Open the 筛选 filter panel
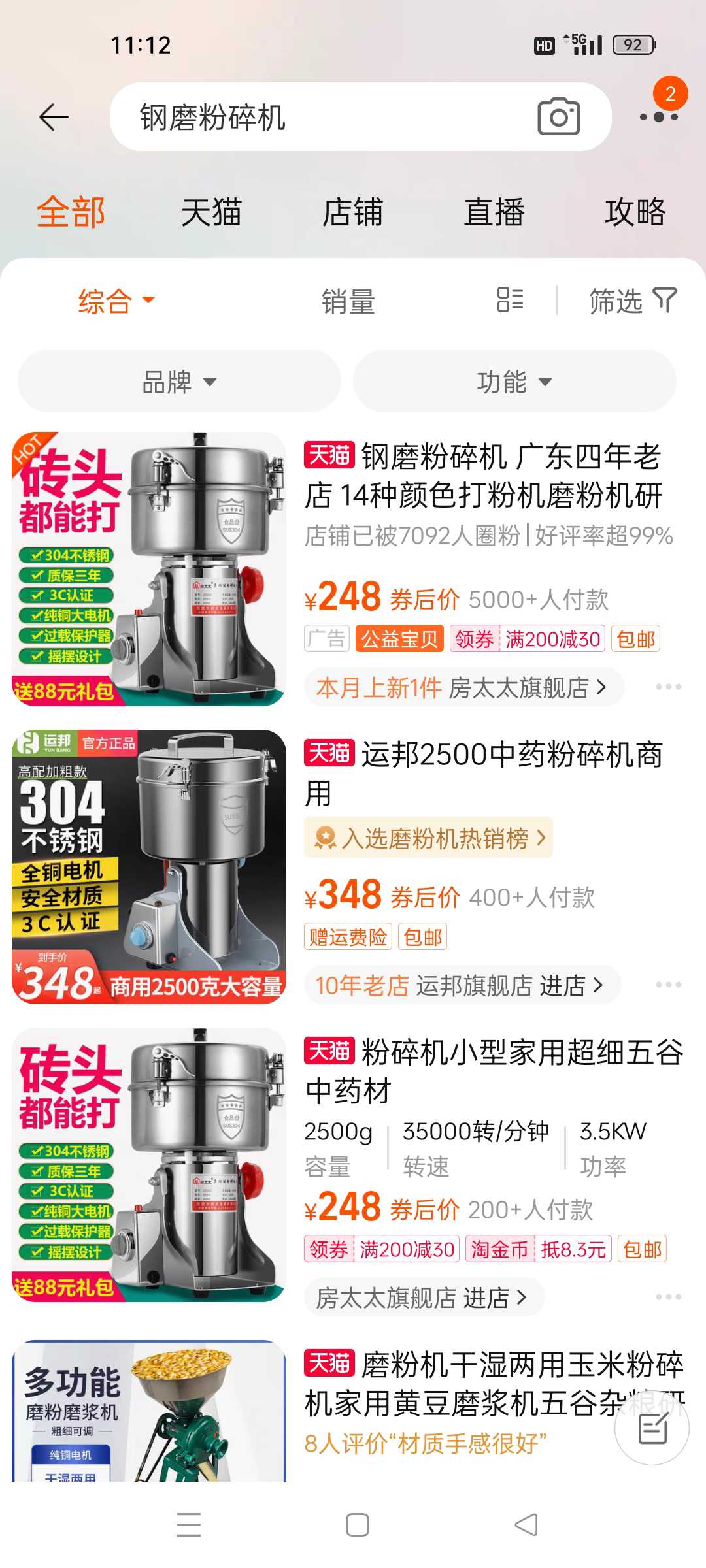Image resolution: width=706 pixels, height=1568 pixels. 633,301
